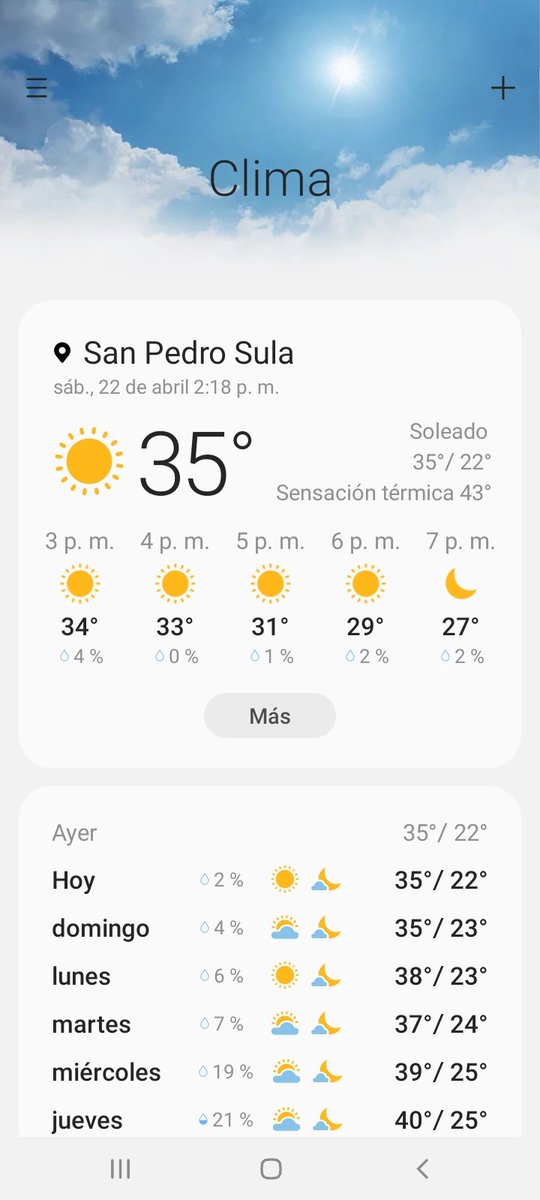Image resolution: width=540 pixels, height=1200 pixels.
Task: Open the hamburger menu drawer
Action: 37,88
